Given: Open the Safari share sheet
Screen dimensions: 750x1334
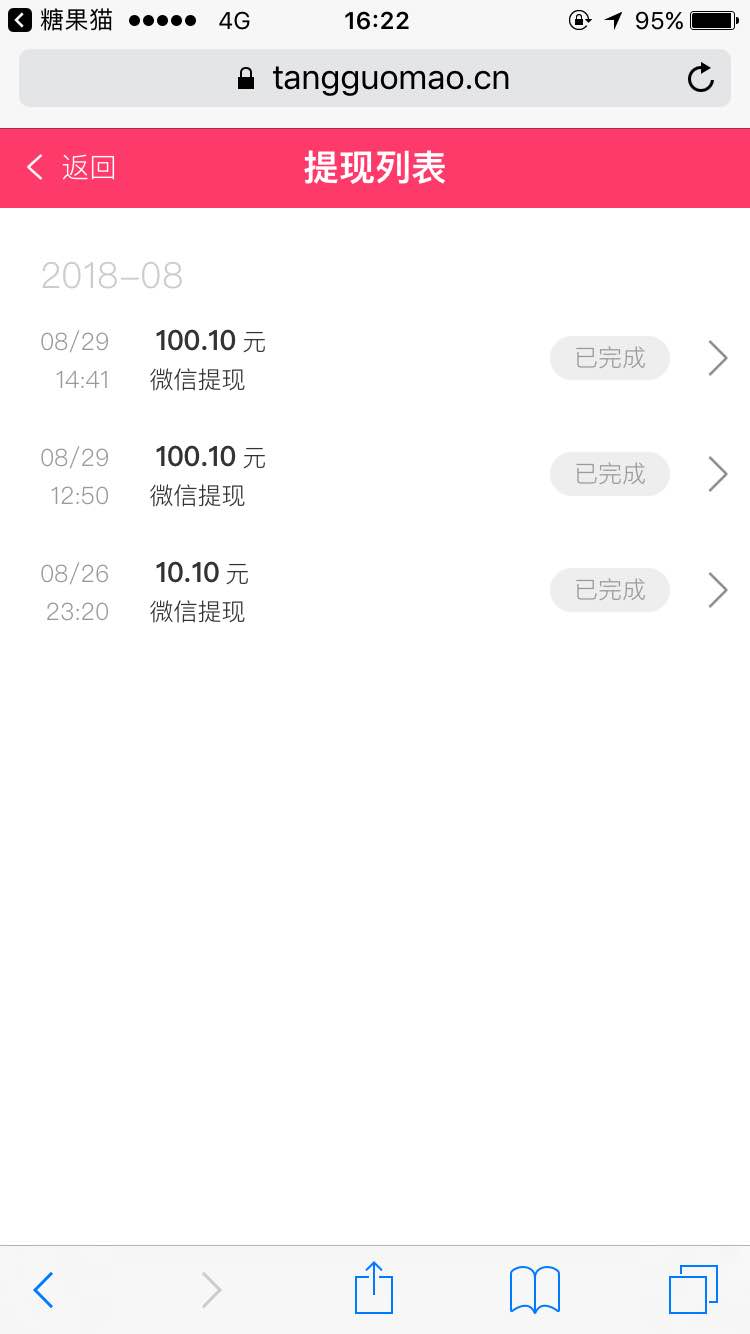Looking at the screenshot, I should pos(374,1287).
